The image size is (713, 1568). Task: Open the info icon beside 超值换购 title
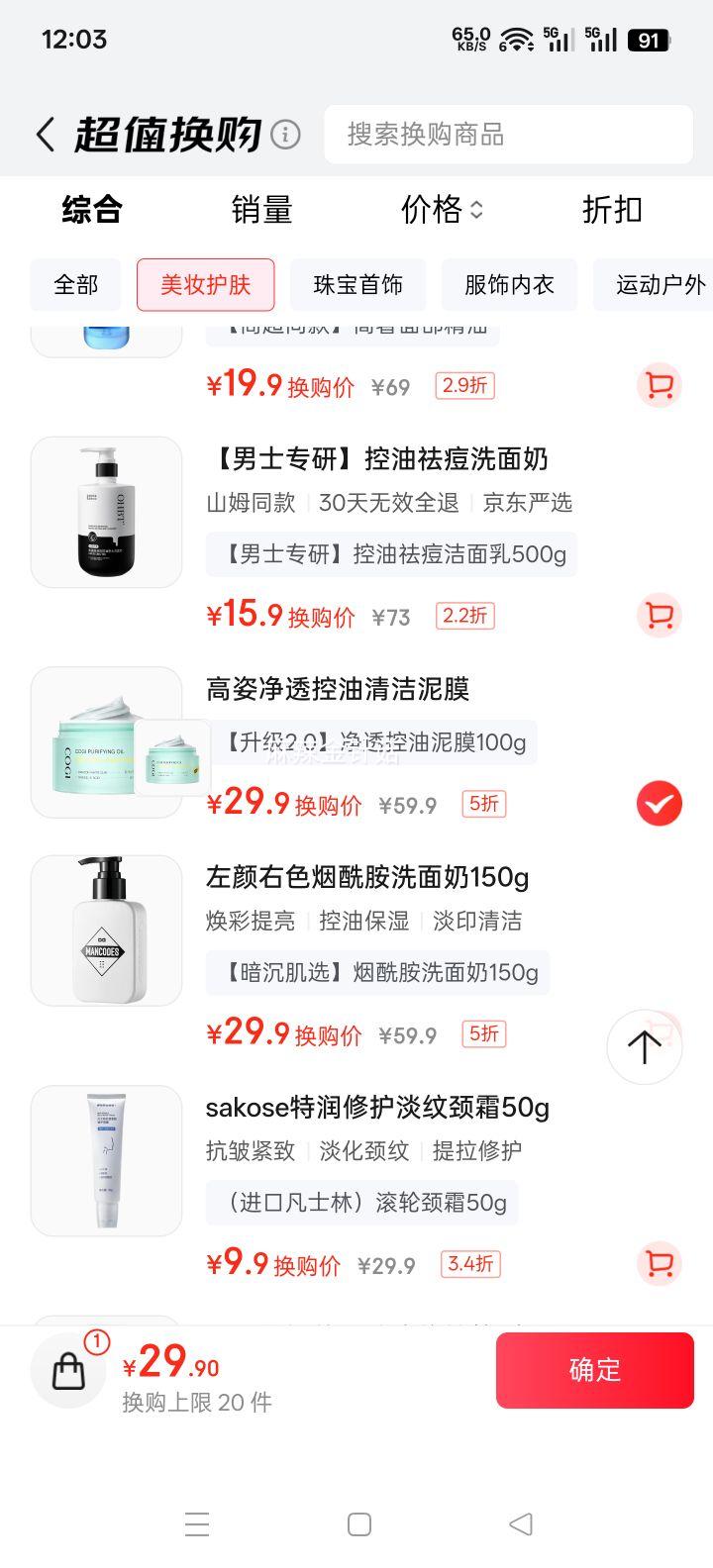click(284, 132)
